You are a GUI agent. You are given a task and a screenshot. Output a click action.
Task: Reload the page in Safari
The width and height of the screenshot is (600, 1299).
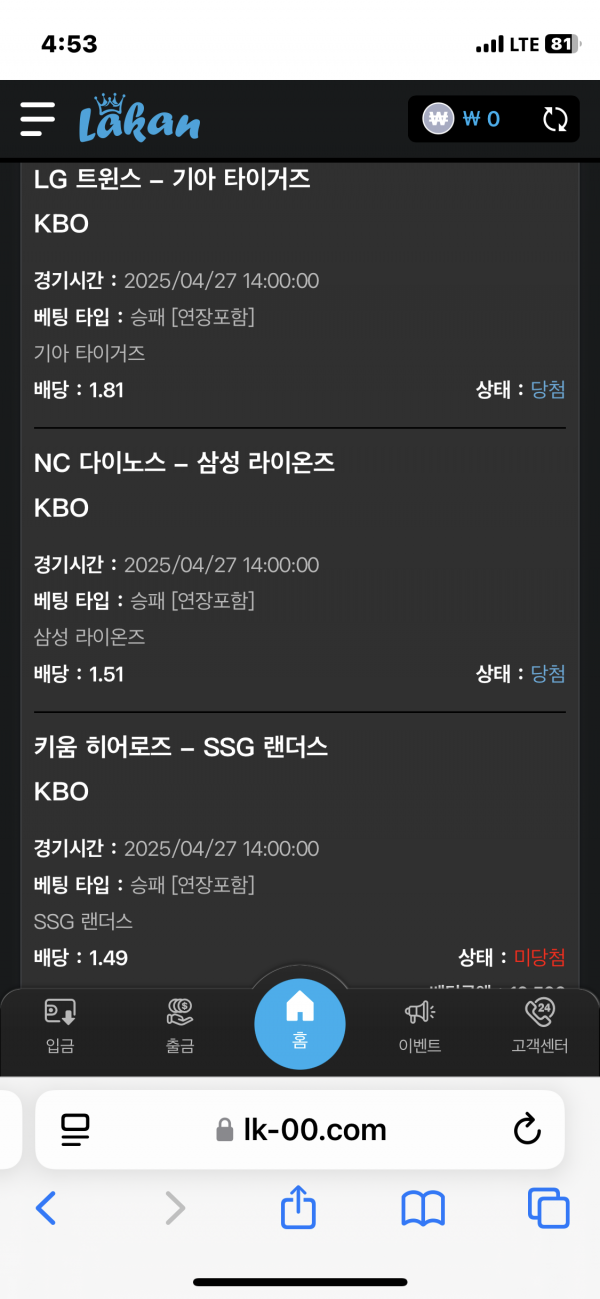click(x=526, y=1130)
